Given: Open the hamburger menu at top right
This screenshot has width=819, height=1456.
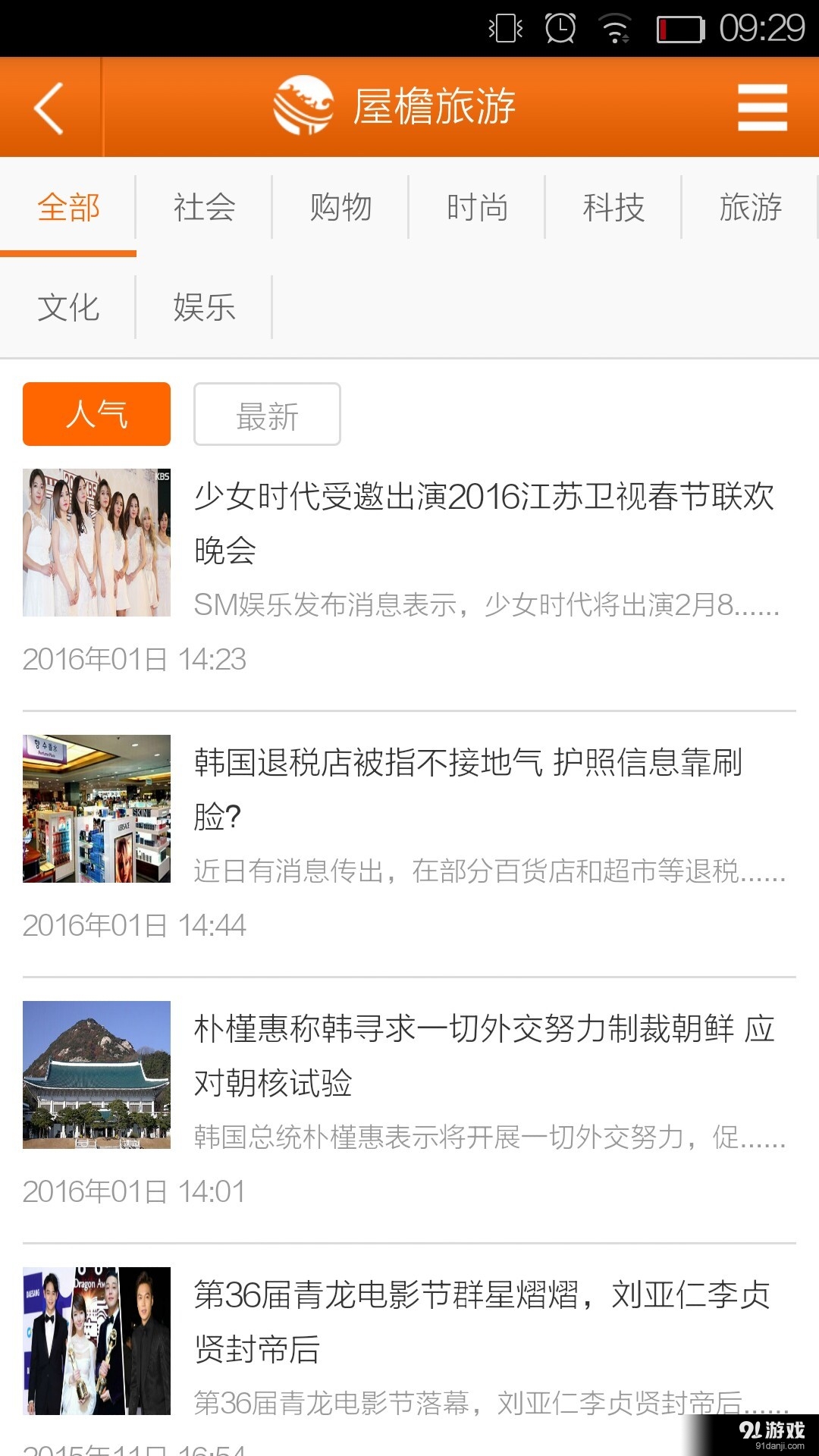Looking at the screenshot, I should [761, 106].
